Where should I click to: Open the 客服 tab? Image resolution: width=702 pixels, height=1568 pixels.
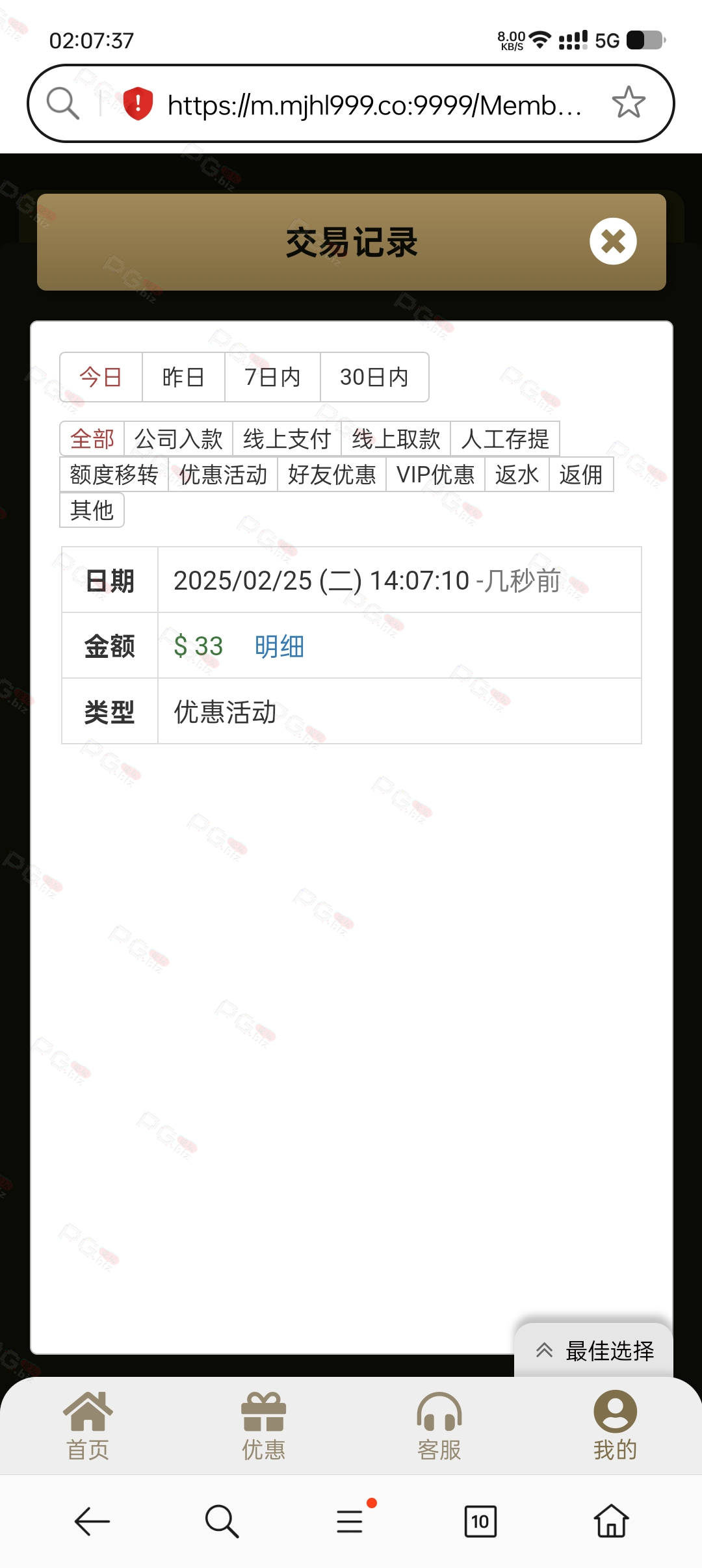coord(439,1426)
